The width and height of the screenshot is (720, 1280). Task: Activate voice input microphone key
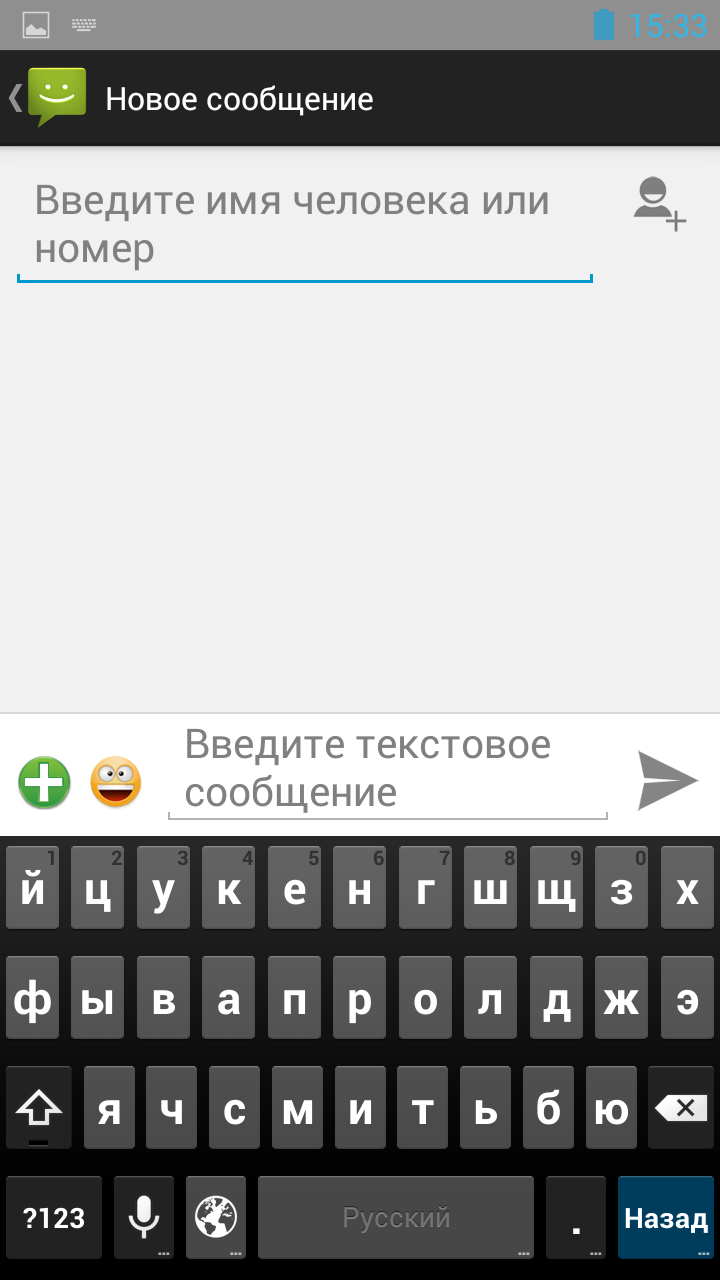click(x=144, y=1218)
